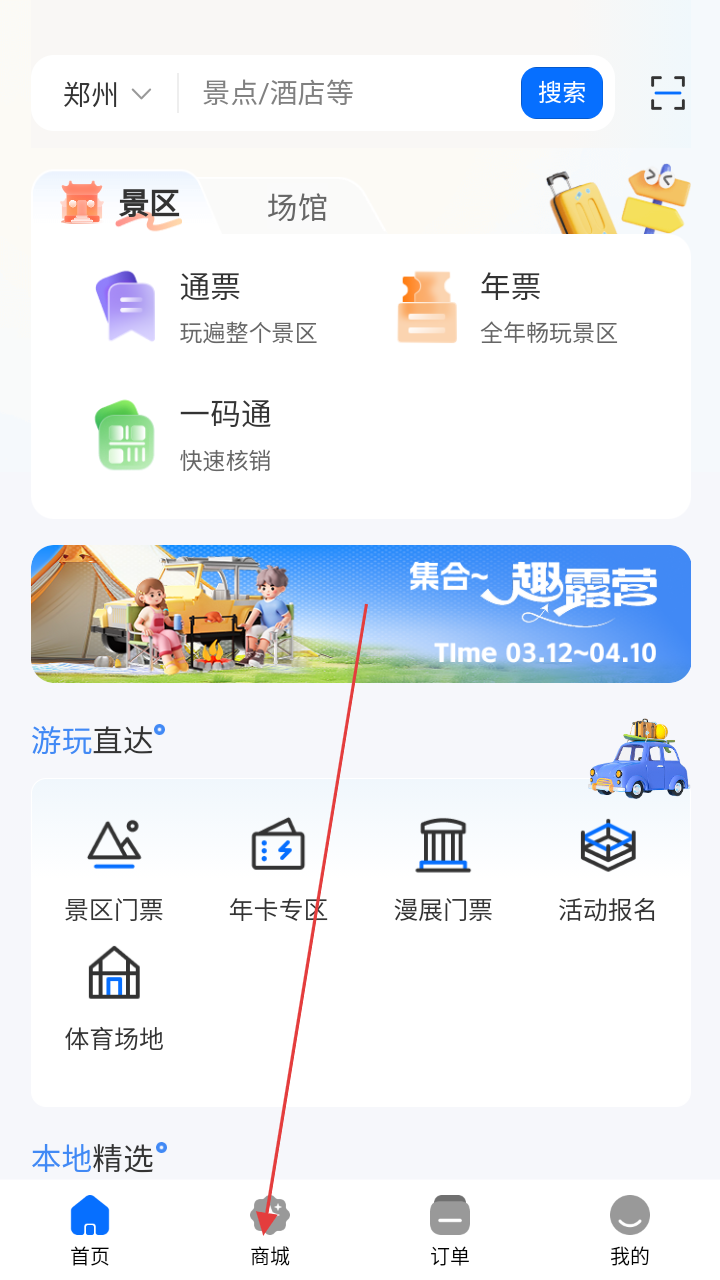
Task: Open the scan code icon
Action: tap(668, 93)
